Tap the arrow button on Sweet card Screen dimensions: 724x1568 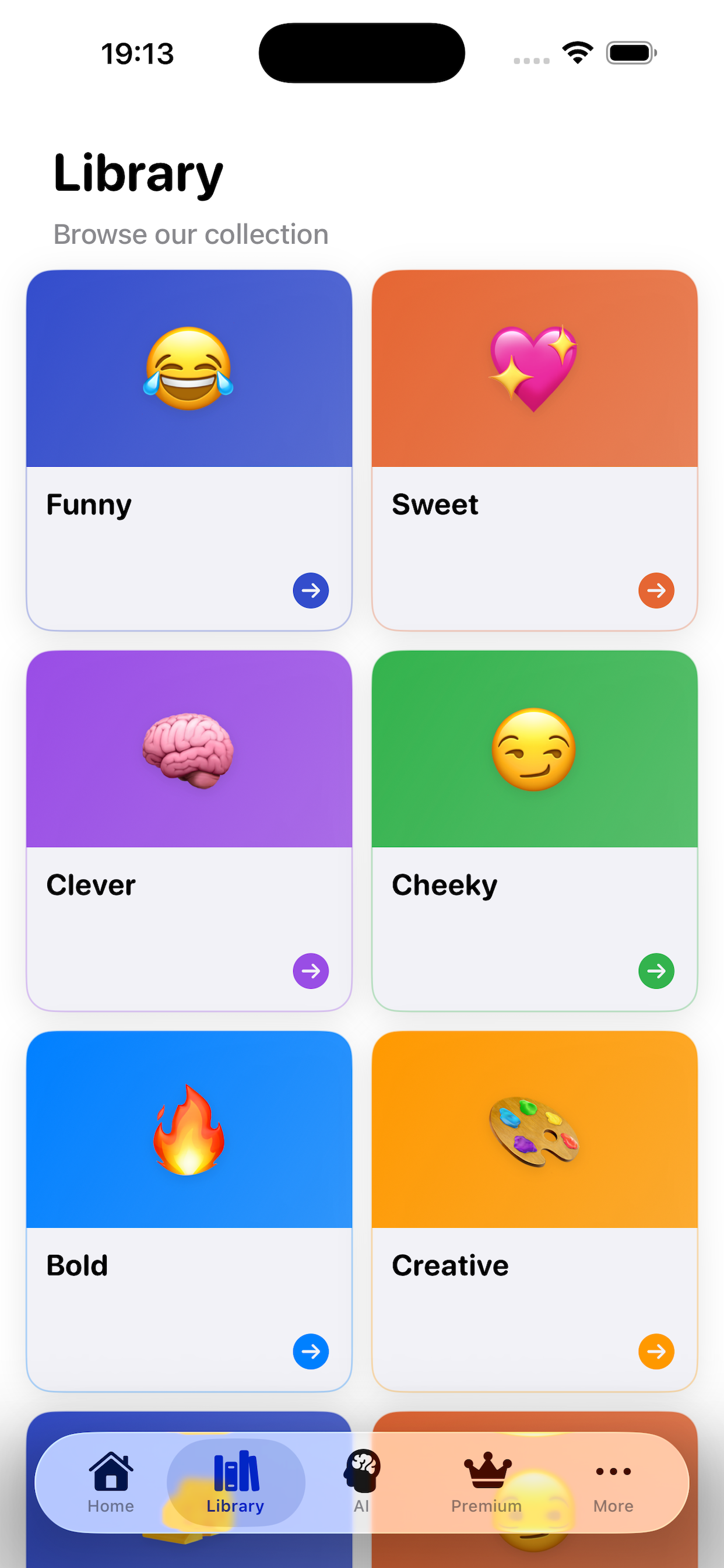pyautogui.click(x=656, y=590)
